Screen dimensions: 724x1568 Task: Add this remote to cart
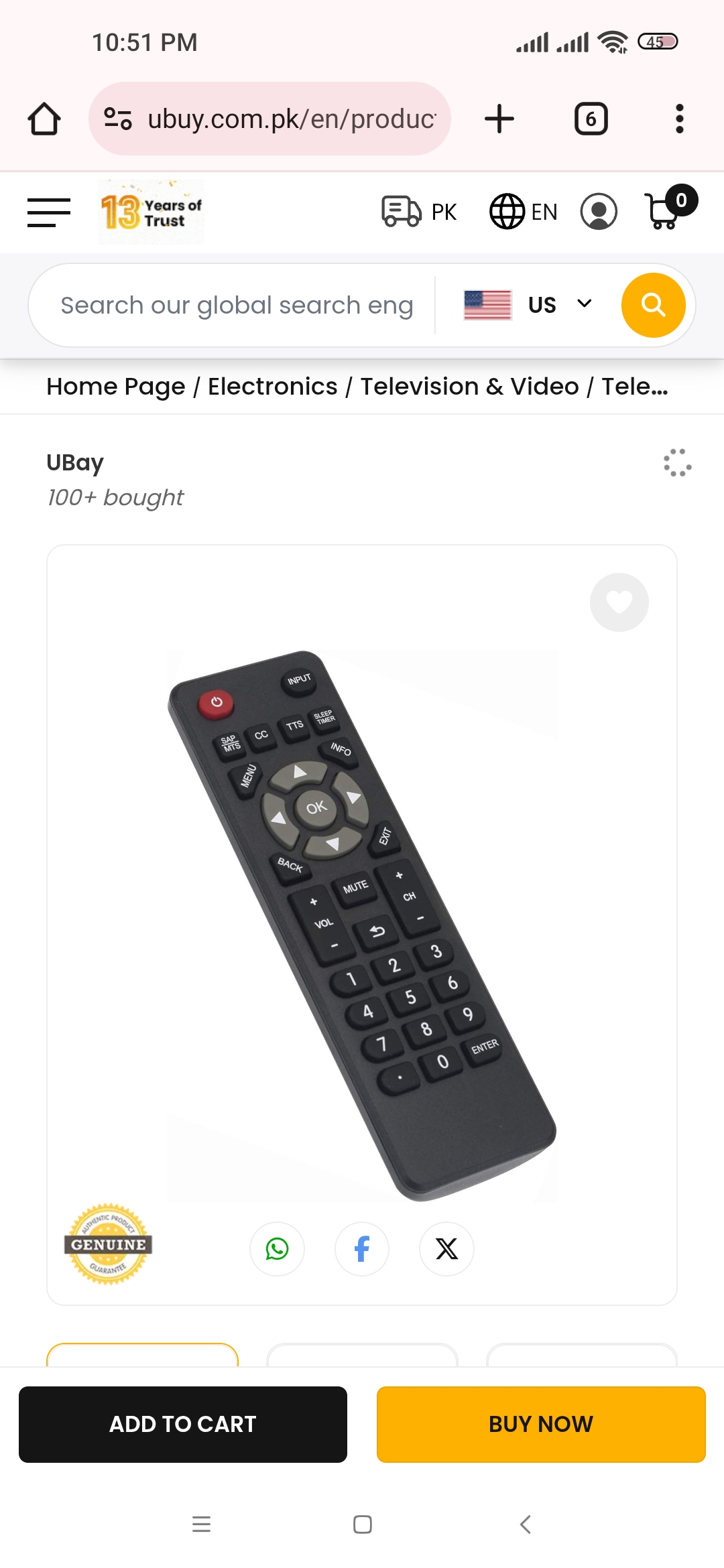[x=183, y=1424]
